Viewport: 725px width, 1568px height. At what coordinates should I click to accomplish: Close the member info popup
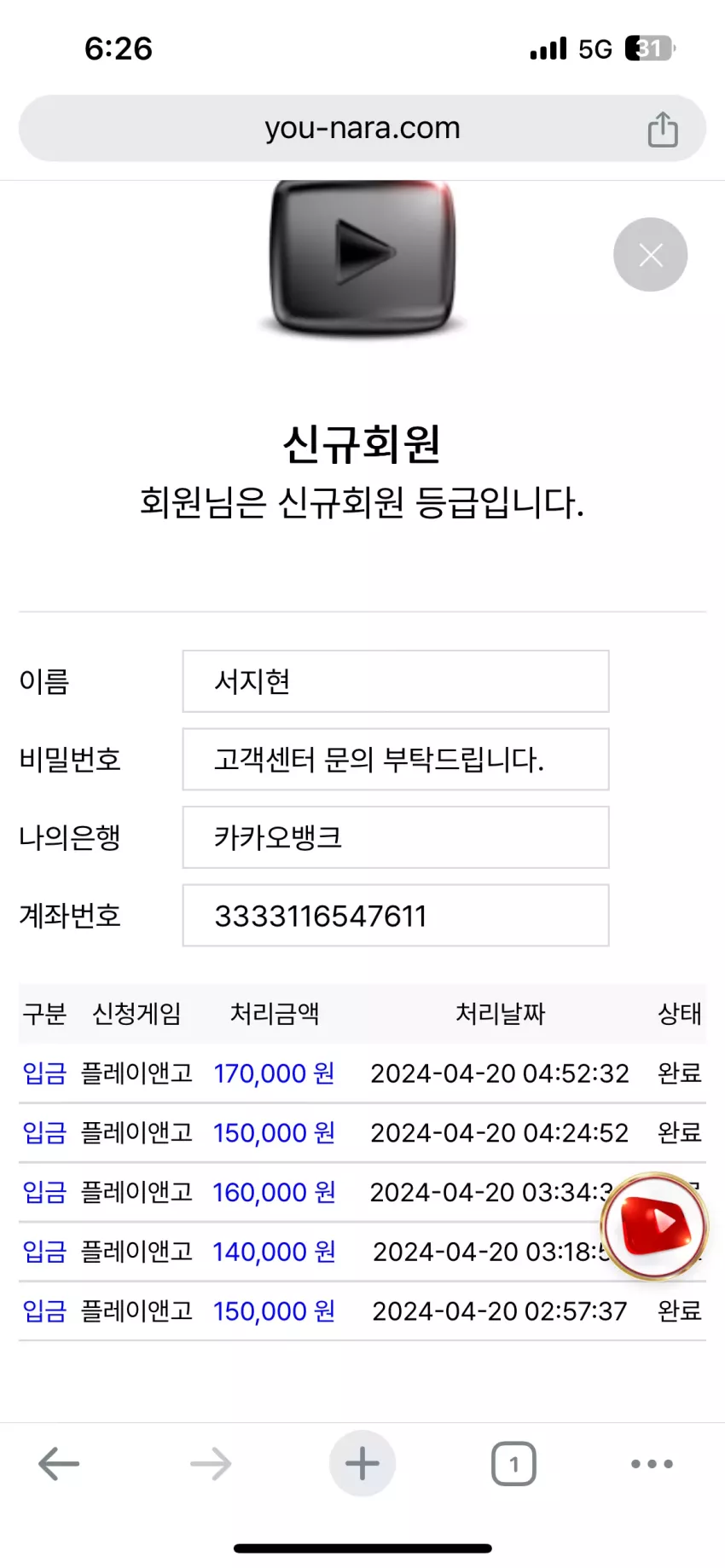coord(650,255)
